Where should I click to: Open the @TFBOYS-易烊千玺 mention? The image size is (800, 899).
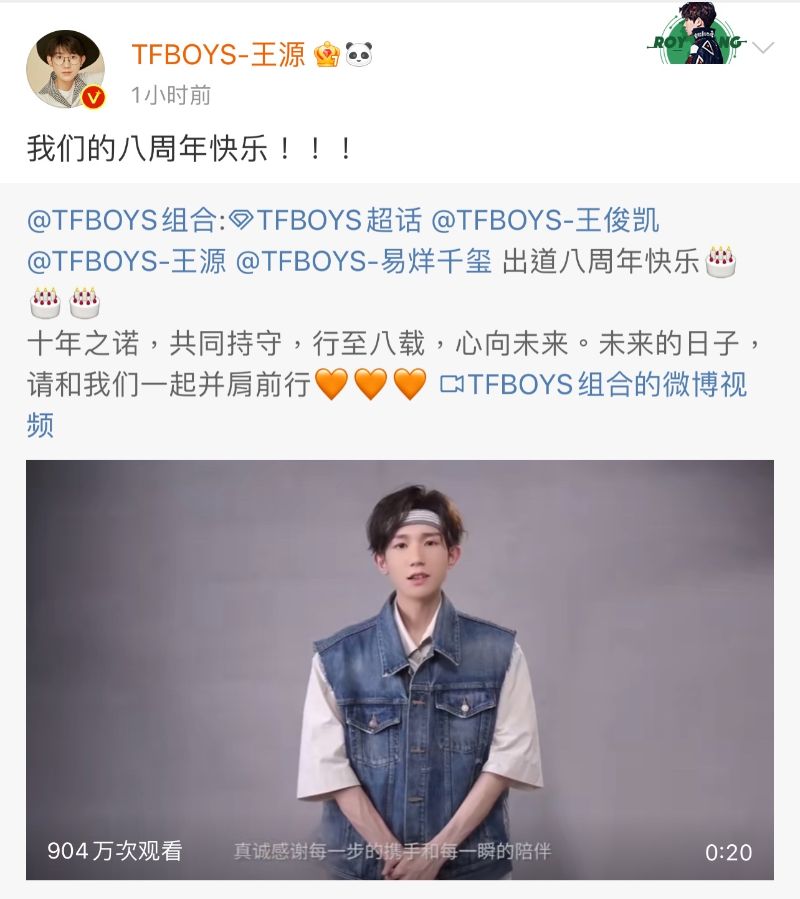363,262
